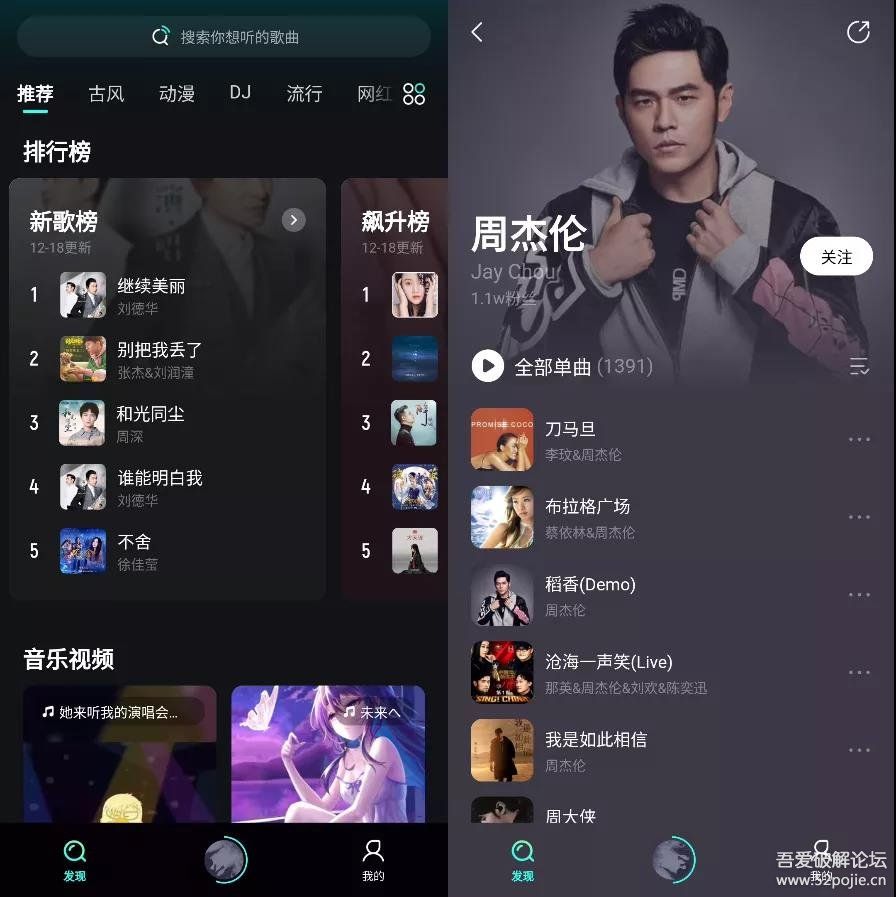Select the DJ tab
Screen dimensions: 896x897
click(x=240, y=93)
